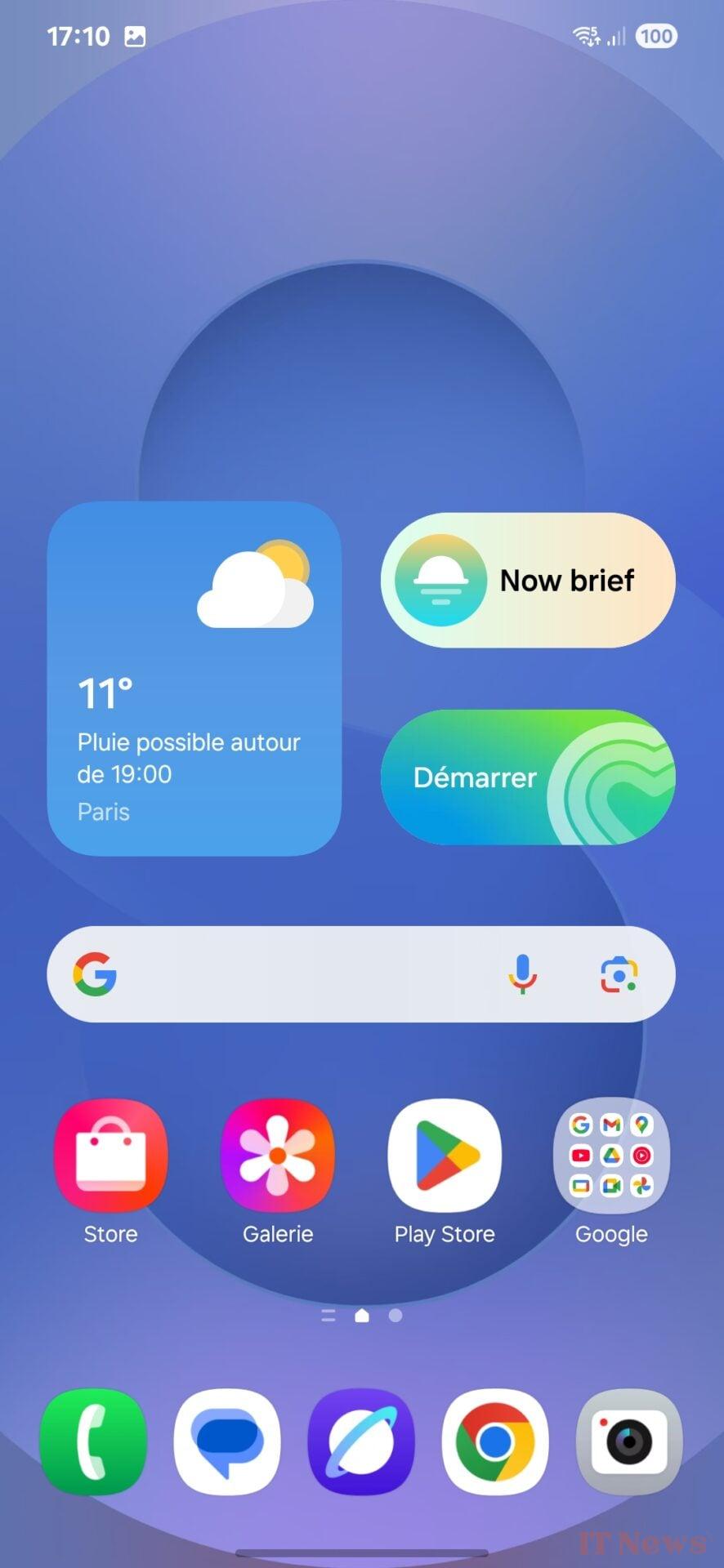Open the Google apps folder

(x=611, y=1156)
